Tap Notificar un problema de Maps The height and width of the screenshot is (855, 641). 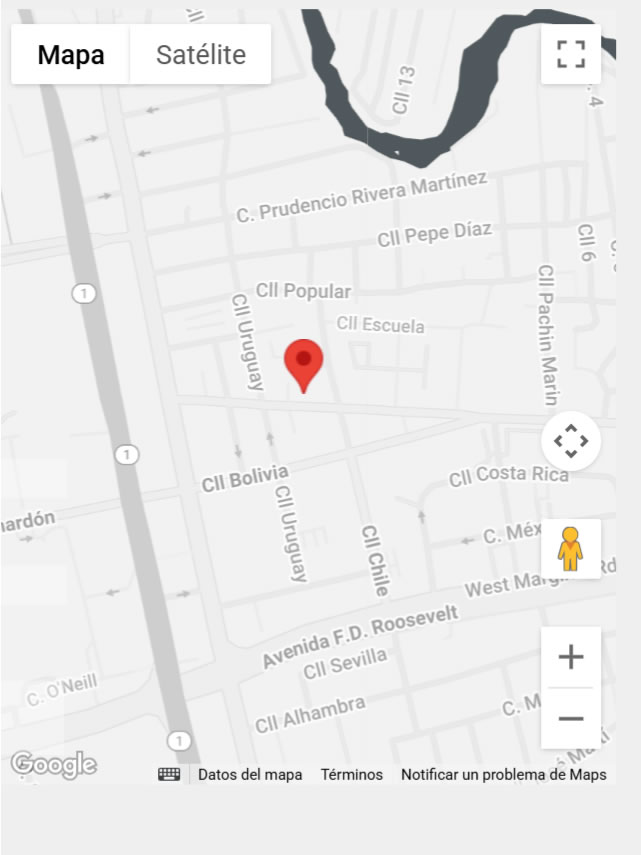coord(504,774)
